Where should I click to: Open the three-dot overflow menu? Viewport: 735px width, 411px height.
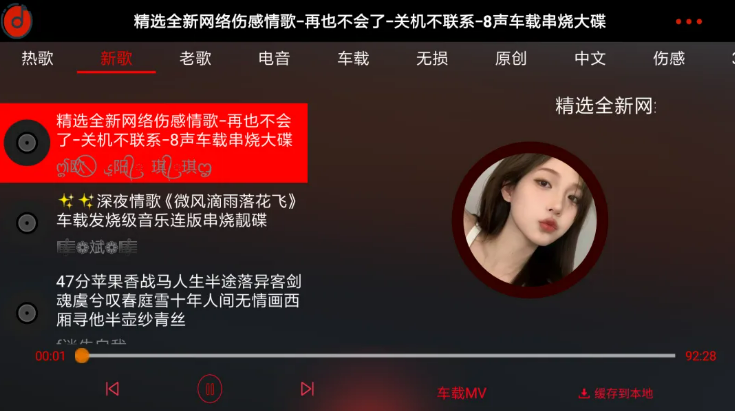click(x=689, y=21)
